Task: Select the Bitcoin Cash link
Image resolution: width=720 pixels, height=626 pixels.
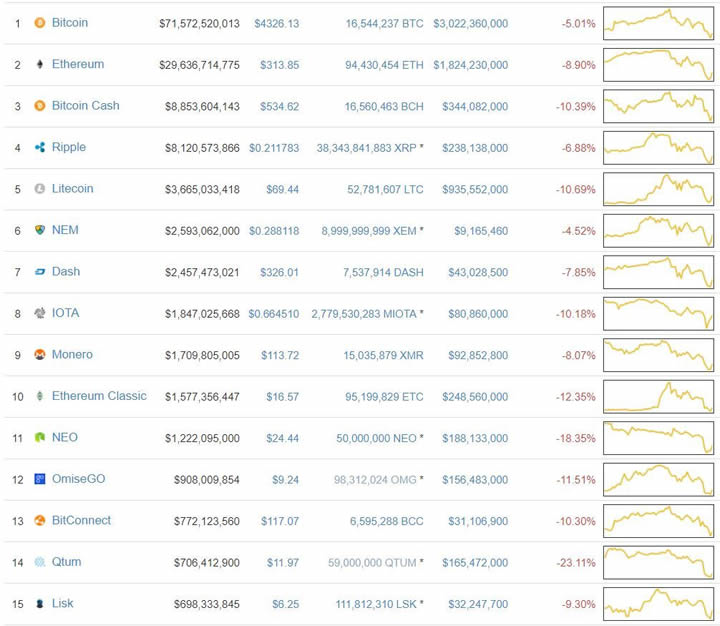Action: tap(85, 105)
